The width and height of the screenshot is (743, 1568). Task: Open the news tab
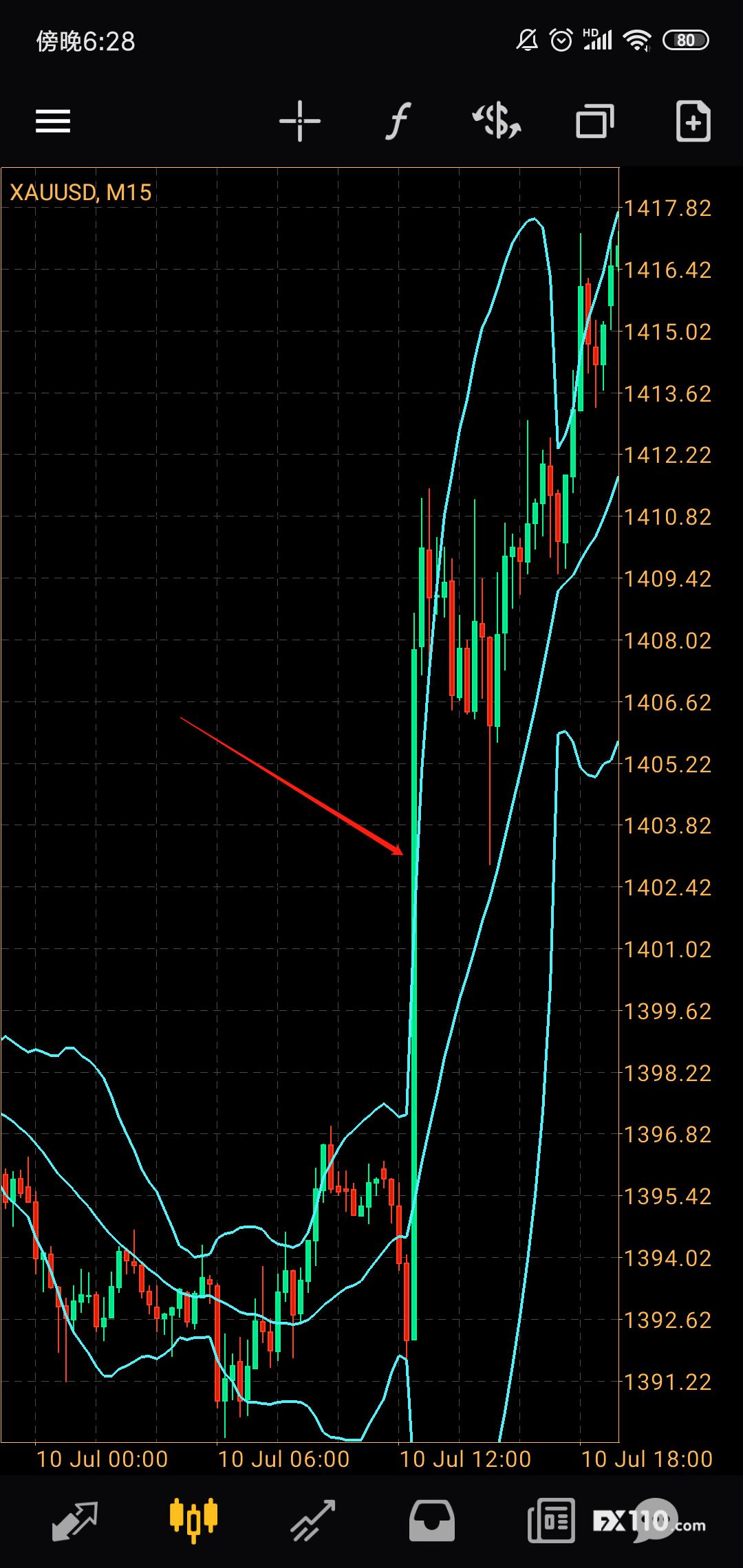[550, 1520]
